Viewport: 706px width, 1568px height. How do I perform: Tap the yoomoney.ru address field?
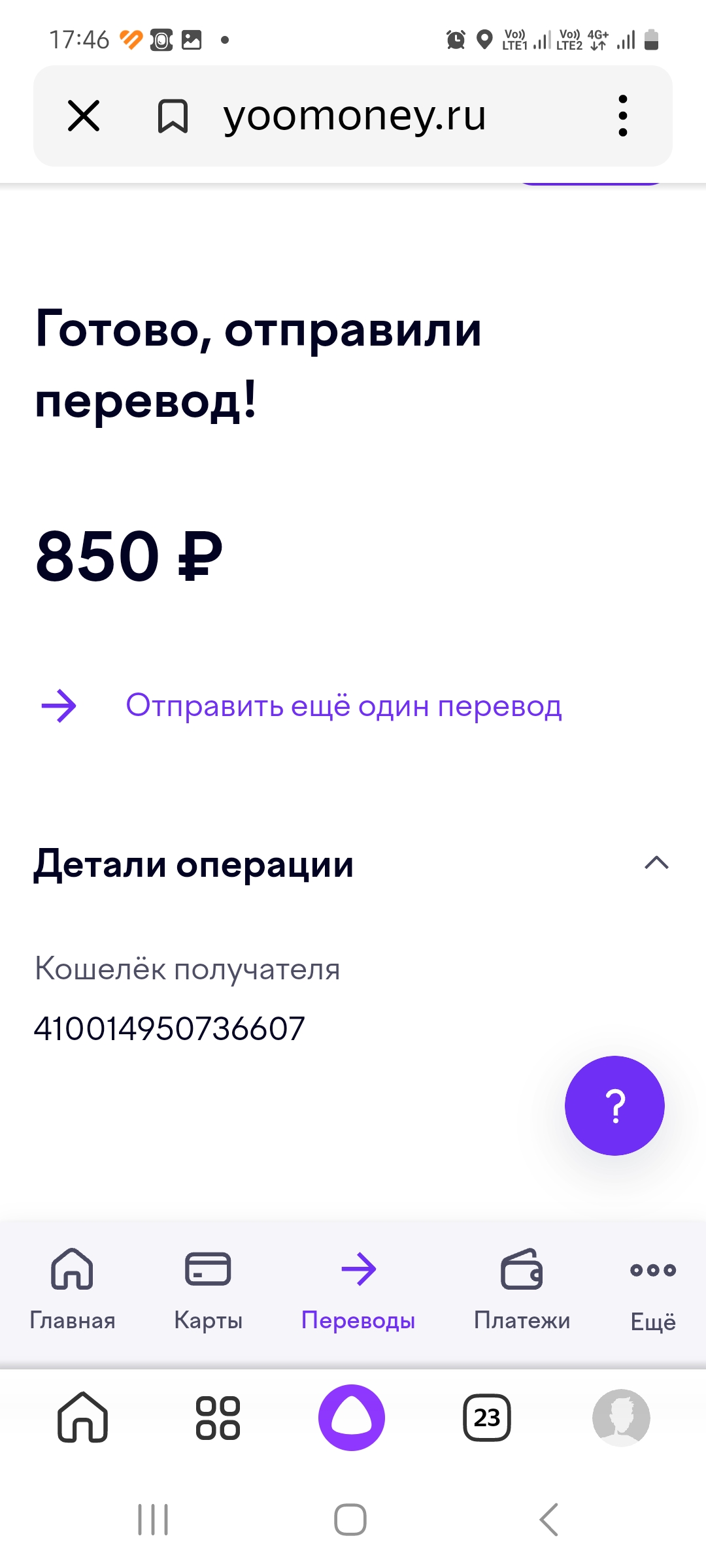click(x=354, y=116)
